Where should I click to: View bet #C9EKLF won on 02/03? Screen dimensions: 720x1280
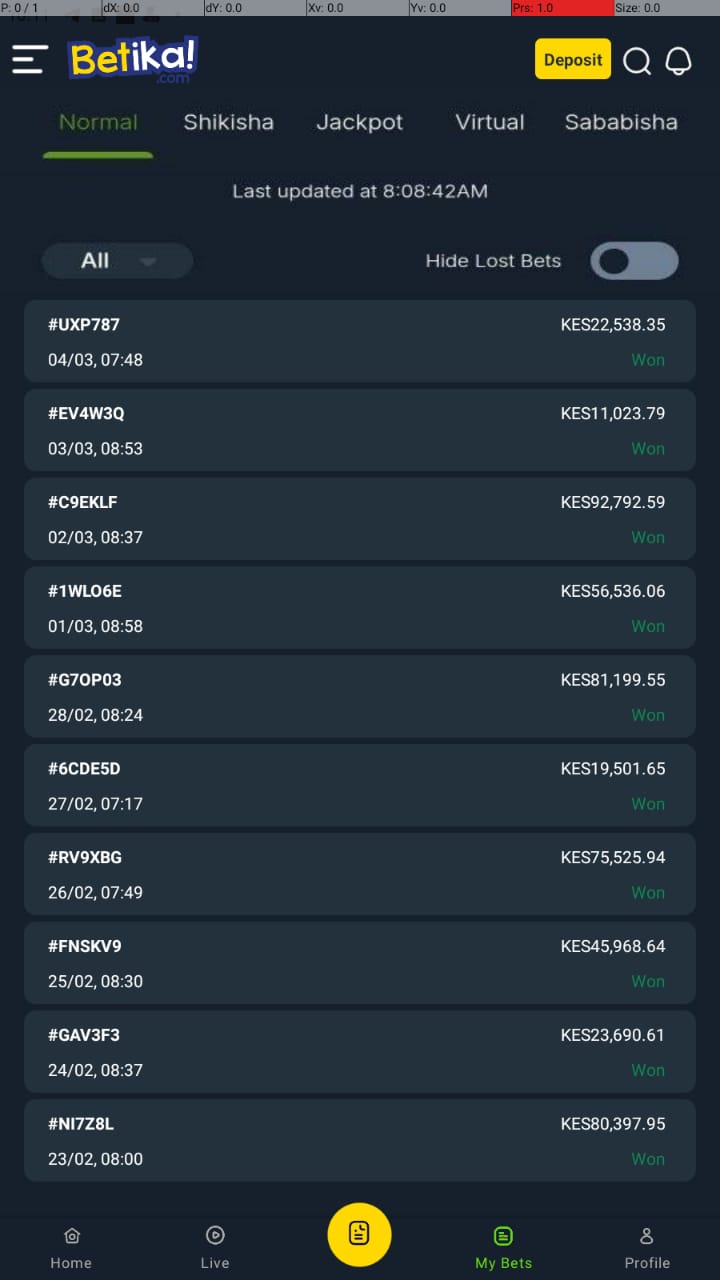(x=360, y=519)
